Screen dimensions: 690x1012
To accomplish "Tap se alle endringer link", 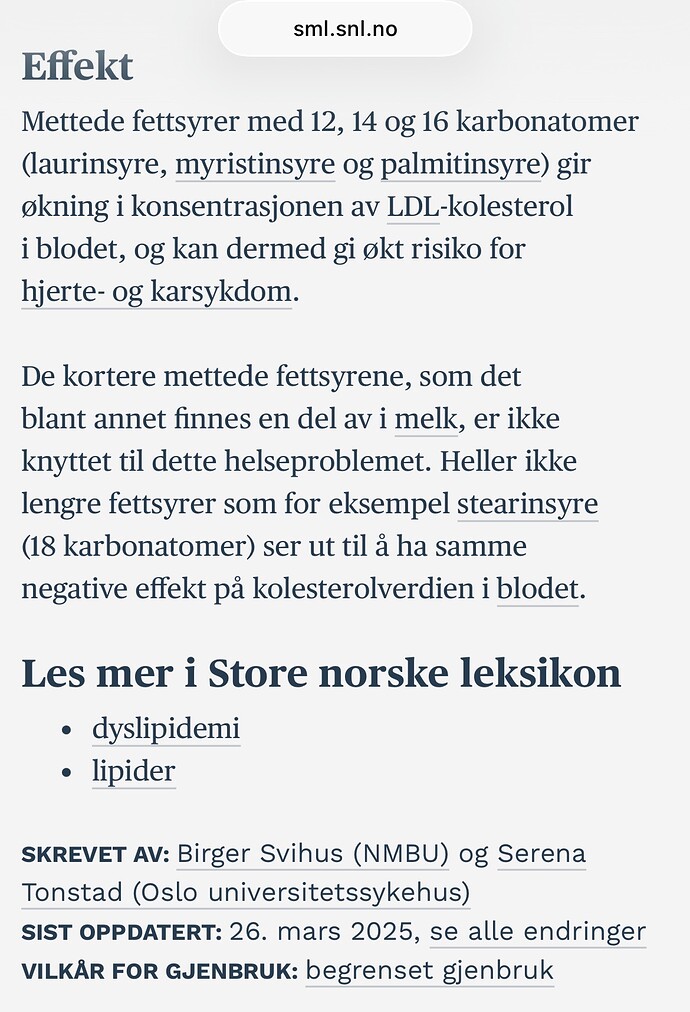I will [x=538, y=932].
